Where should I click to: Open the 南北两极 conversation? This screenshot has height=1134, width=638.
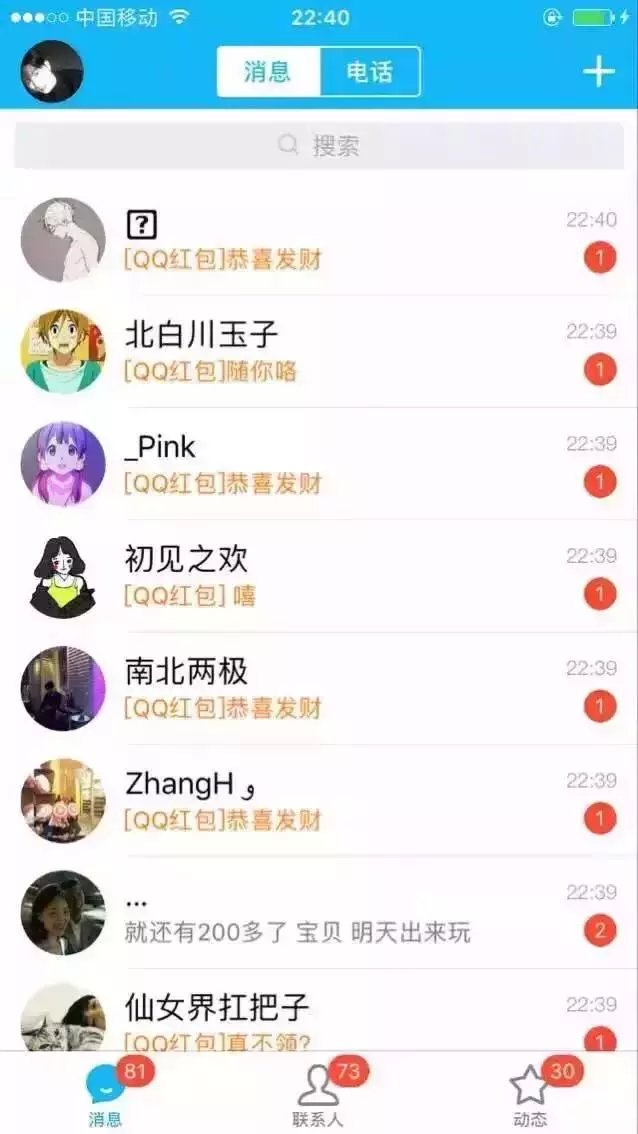point(319,688)
